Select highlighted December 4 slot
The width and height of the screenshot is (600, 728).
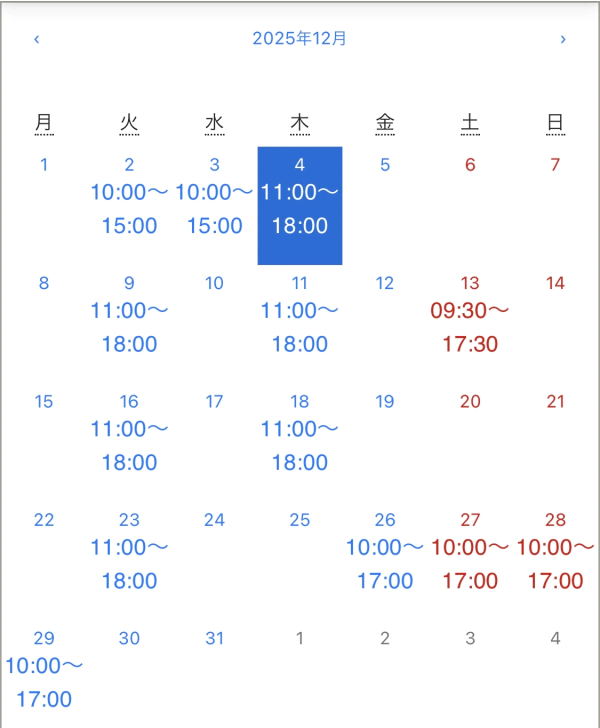(300, 207)
